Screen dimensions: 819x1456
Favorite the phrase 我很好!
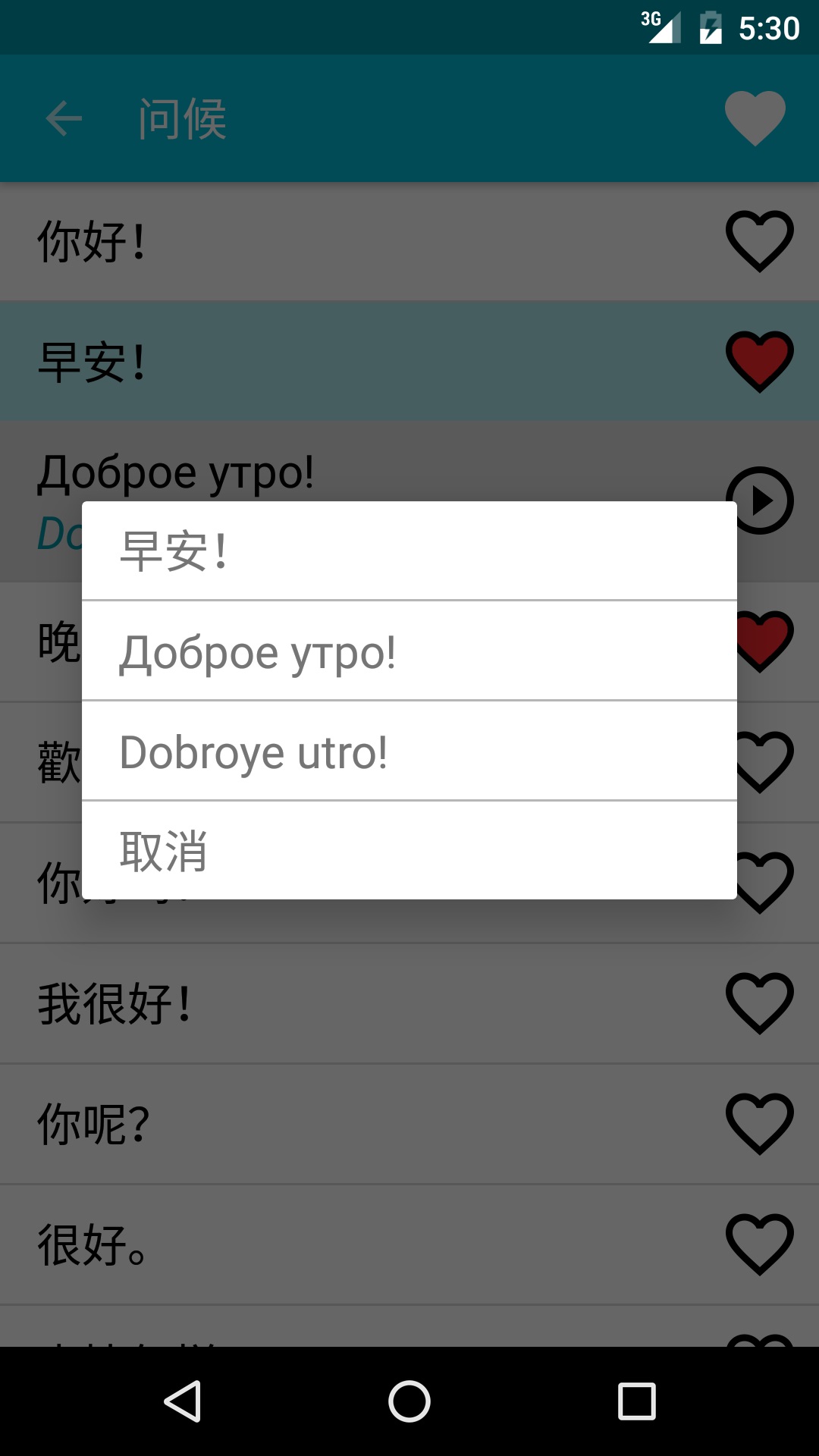coord(759,1003)
